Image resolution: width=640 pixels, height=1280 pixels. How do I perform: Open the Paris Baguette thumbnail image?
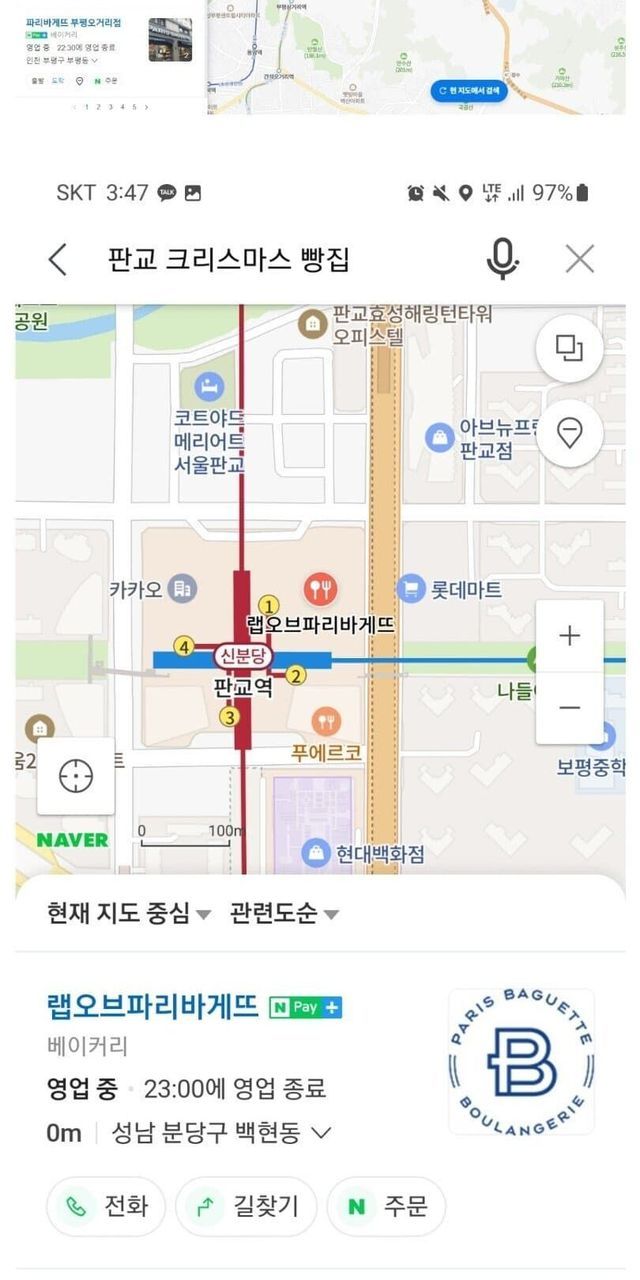coord(520,1061)
